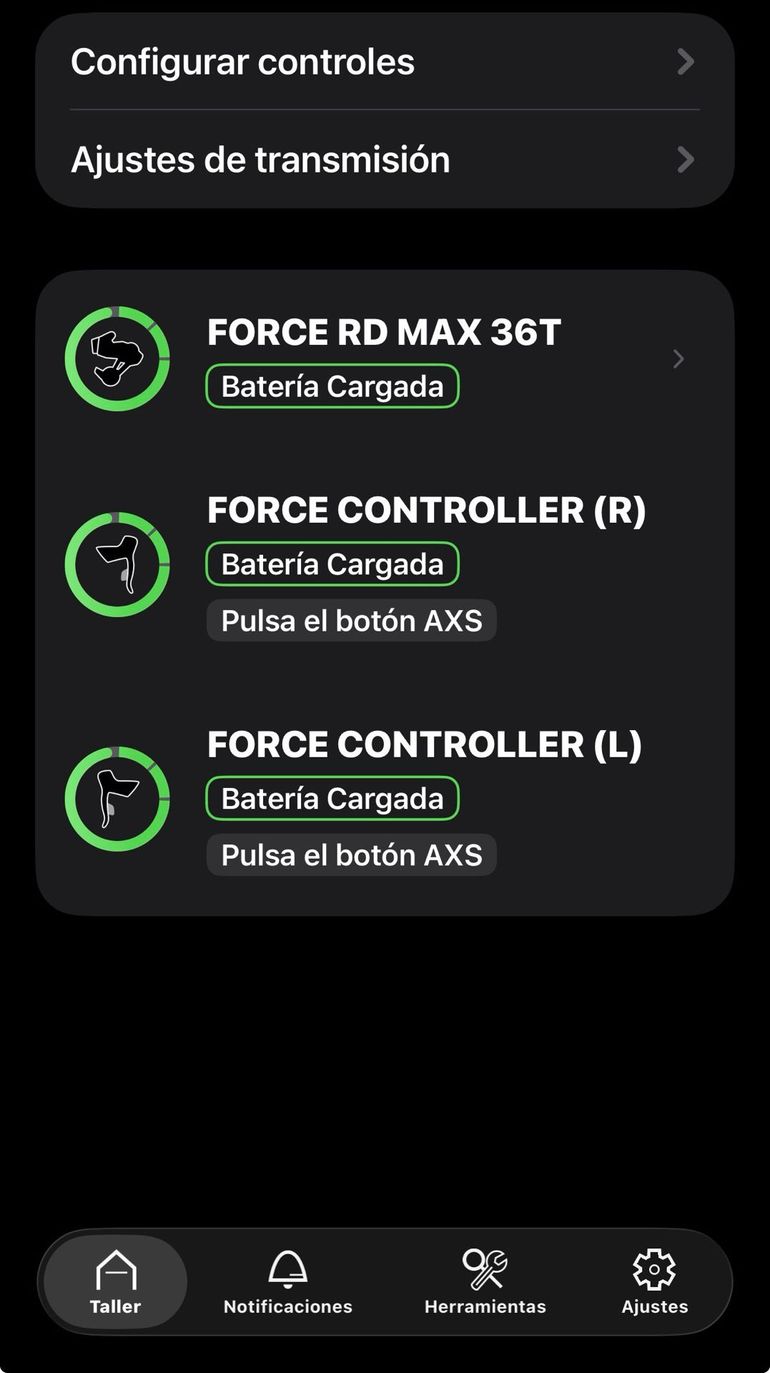Image resolution: width=770 pixels, height=1373 pixels.
Task: Select the FORCE CONTROLLER (R) row
Action: click(x=385, y=565)
